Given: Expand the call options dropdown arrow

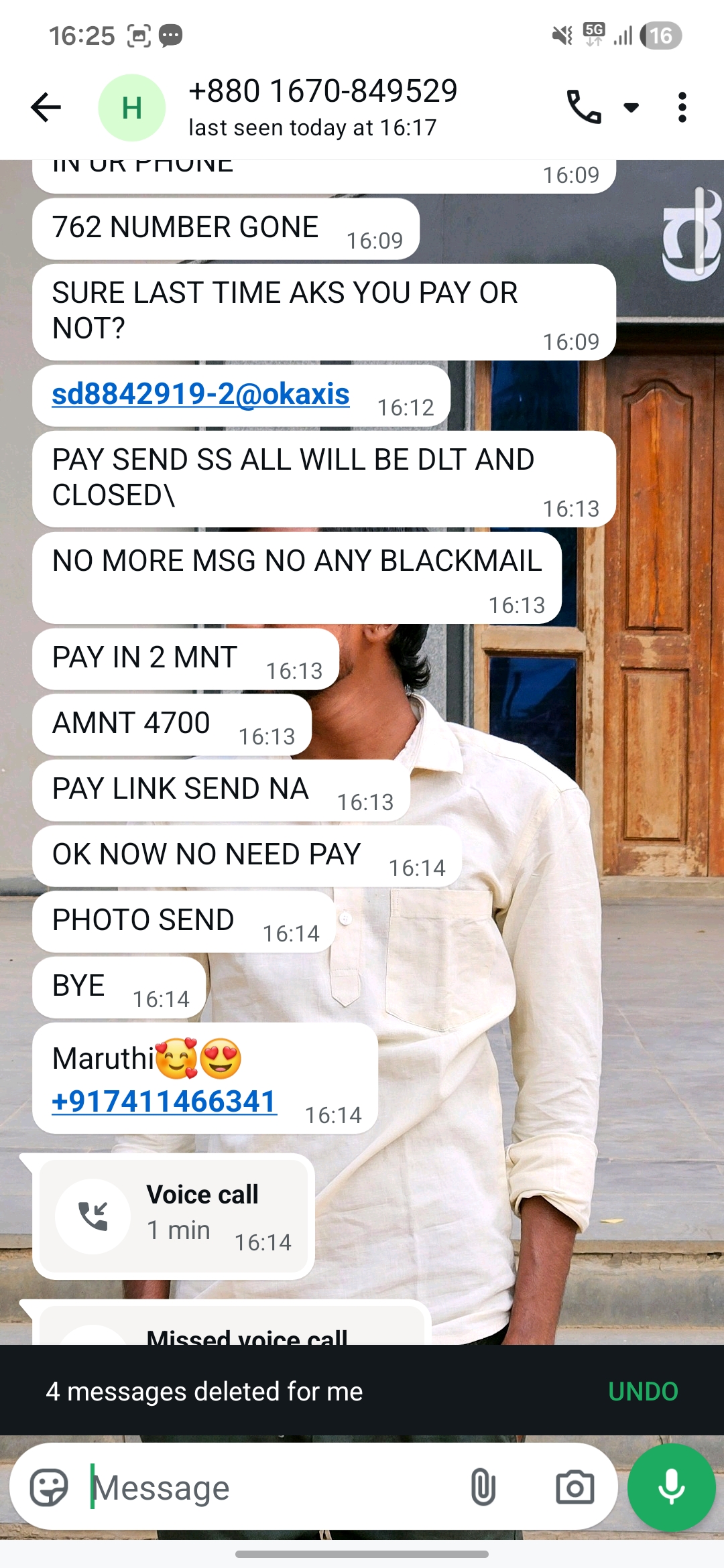Looking at the screenshot, I should (x=631, y=107).
